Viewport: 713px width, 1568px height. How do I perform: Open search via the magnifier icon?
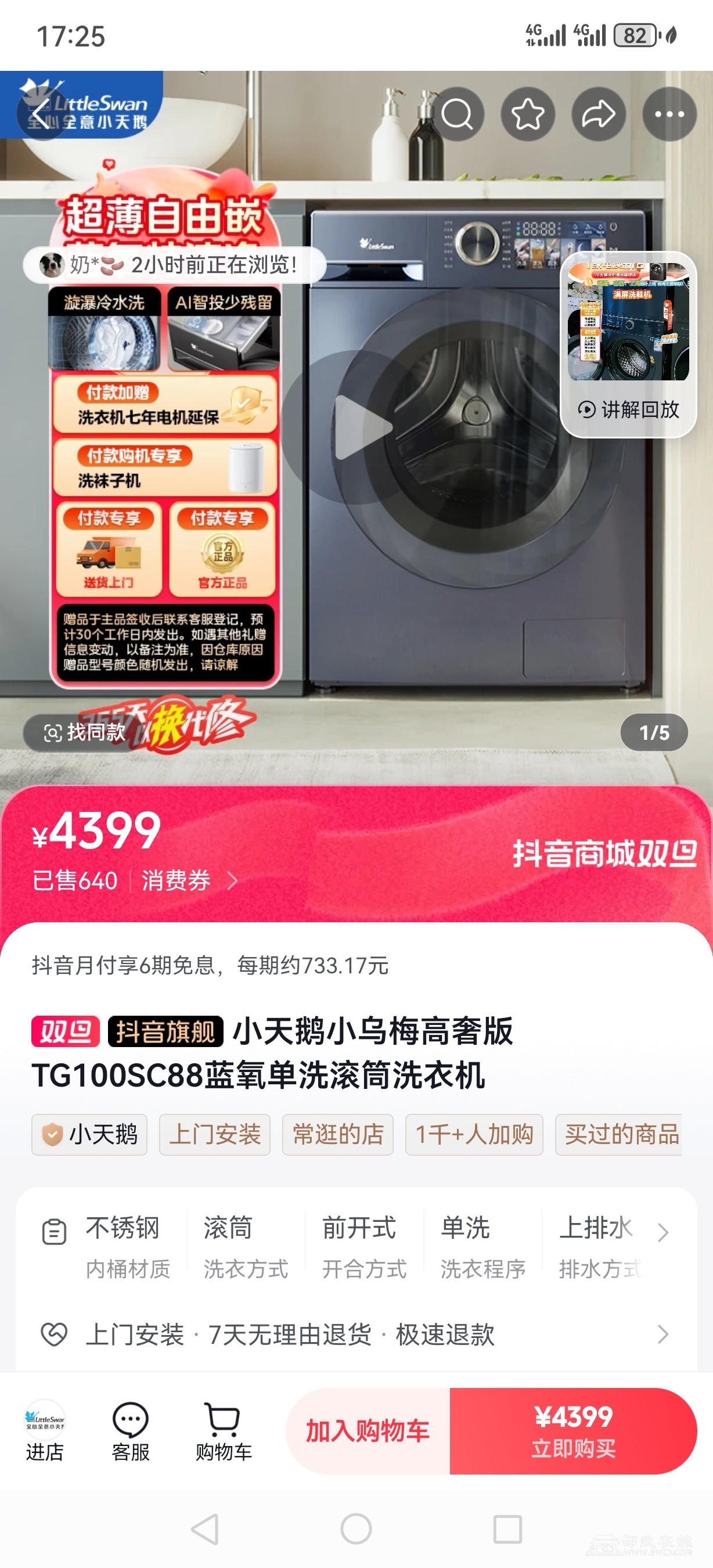pyautogui.click(x=457, y=114)
